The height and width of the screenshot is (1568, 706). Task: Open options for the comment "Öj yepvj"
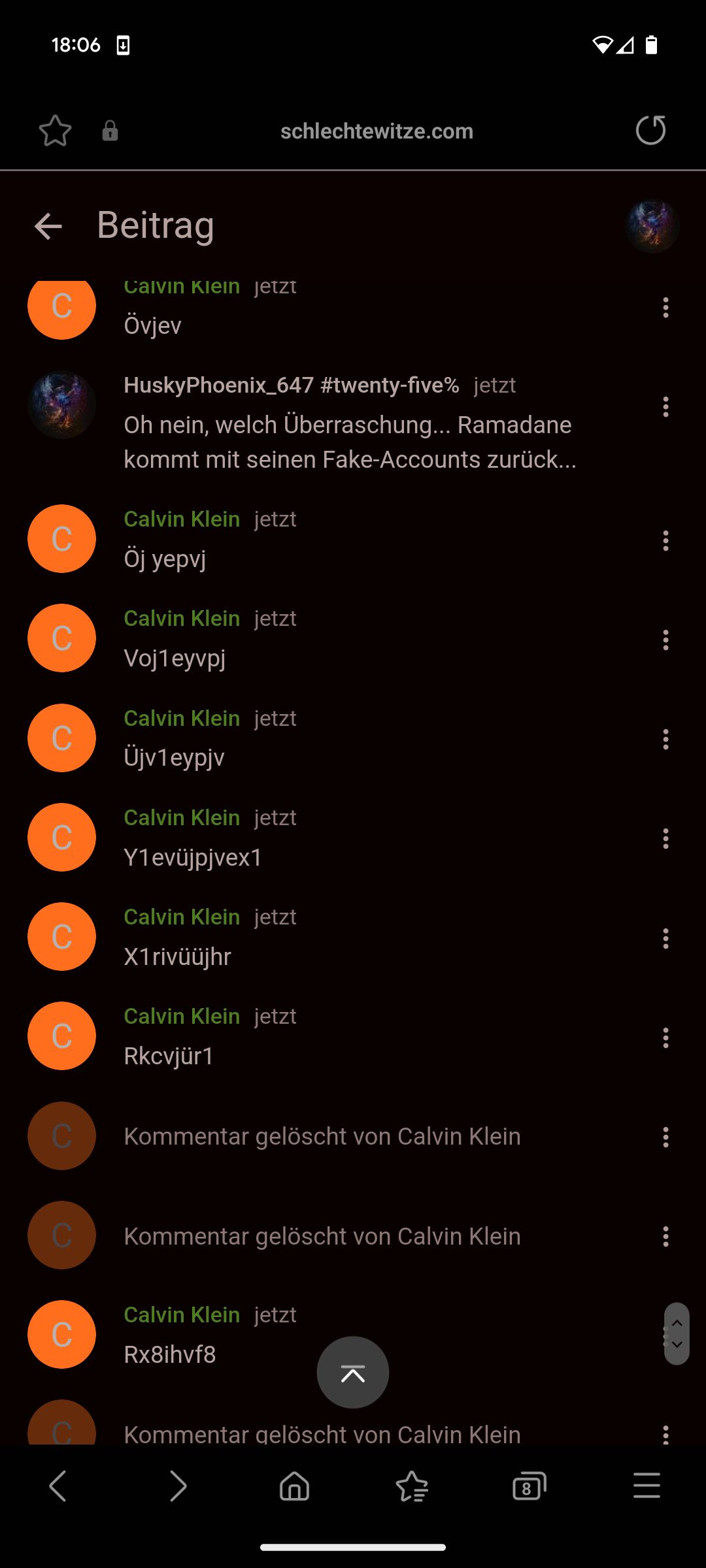665,540
